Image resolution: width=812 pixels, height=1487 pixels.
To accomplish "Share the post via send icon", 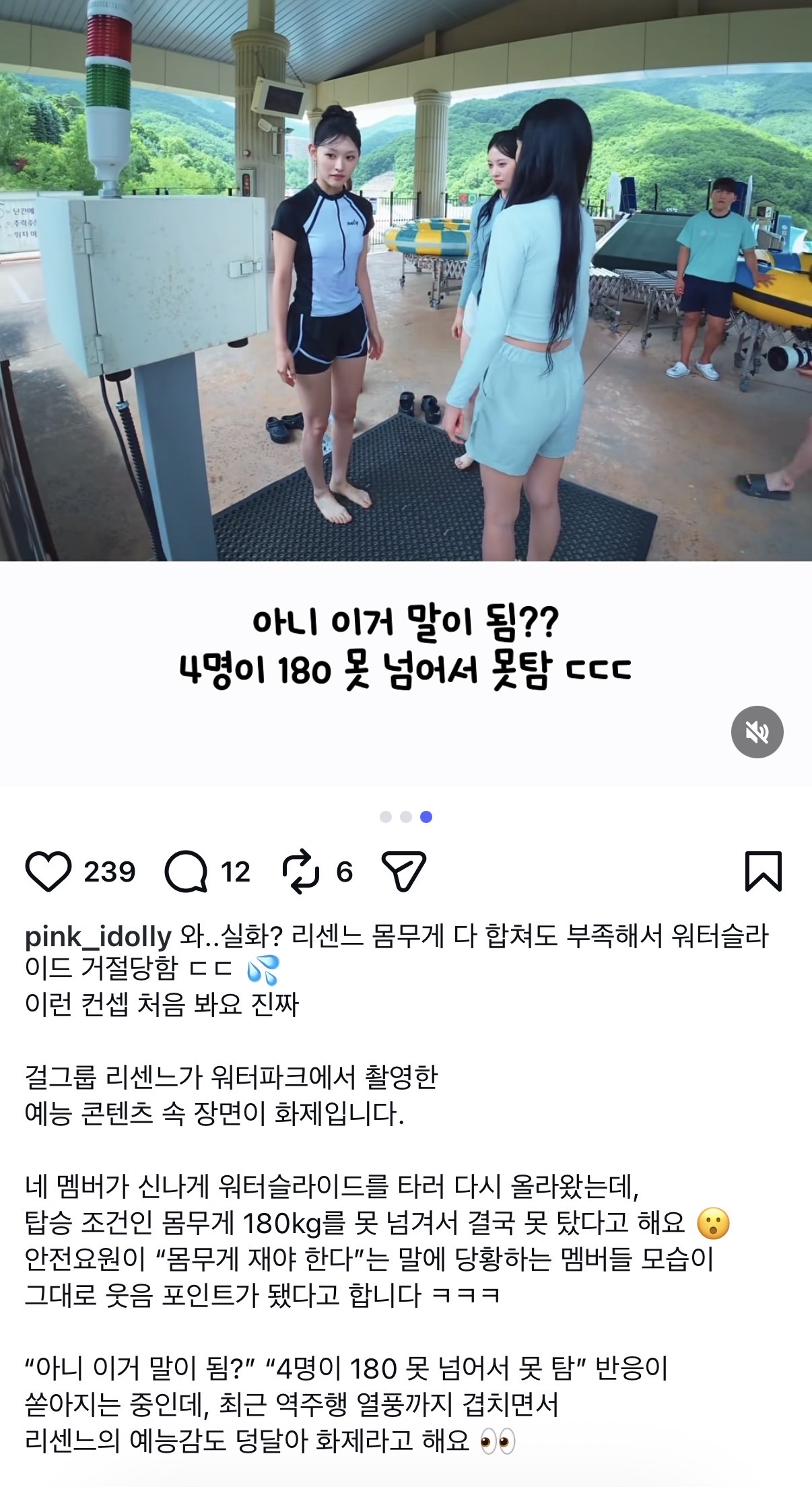I will [404, 872].
